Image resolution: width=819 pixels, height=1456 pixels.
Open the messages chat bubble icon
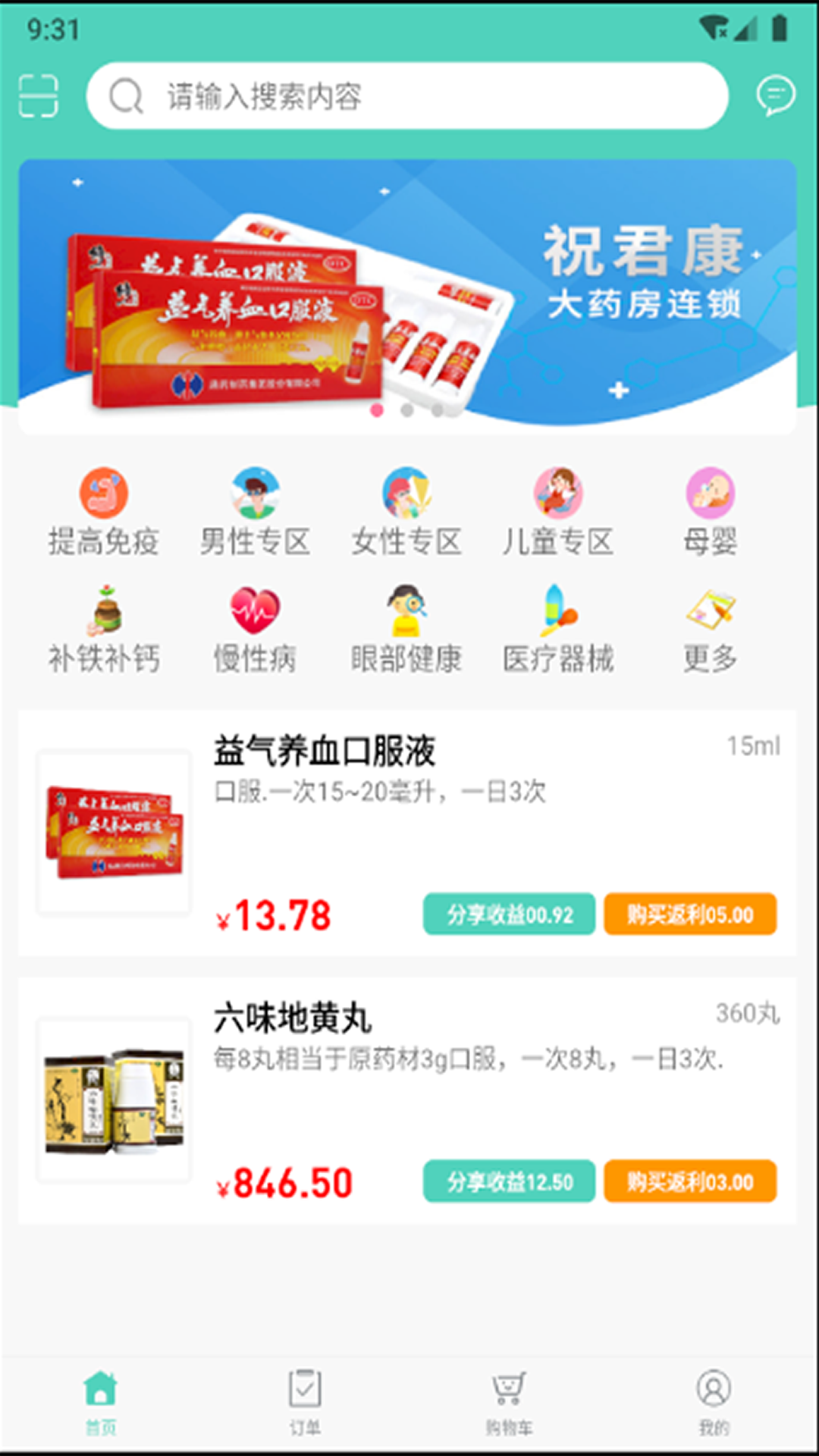[775, 96]
